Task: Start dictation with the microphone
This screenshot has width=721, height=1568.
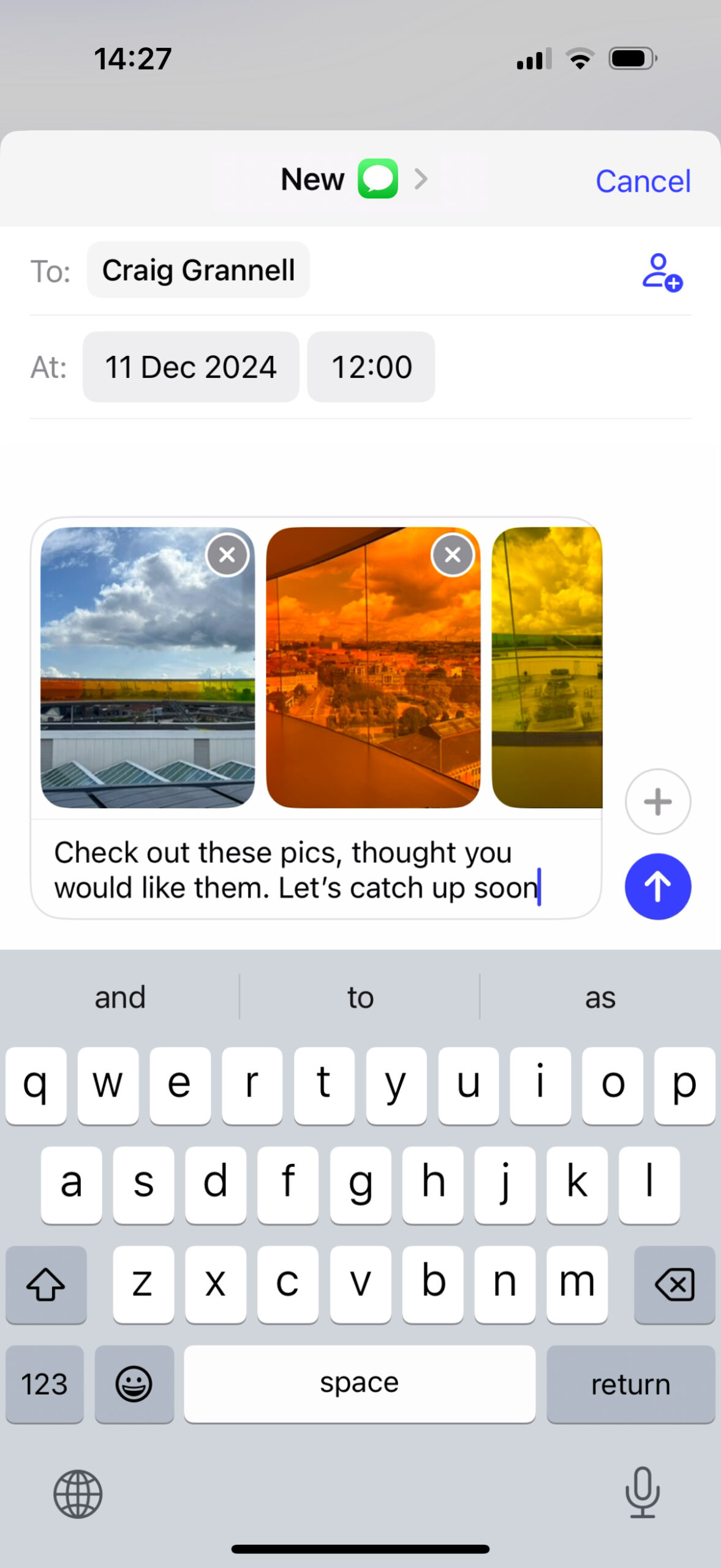Action: coord(642,1493)
